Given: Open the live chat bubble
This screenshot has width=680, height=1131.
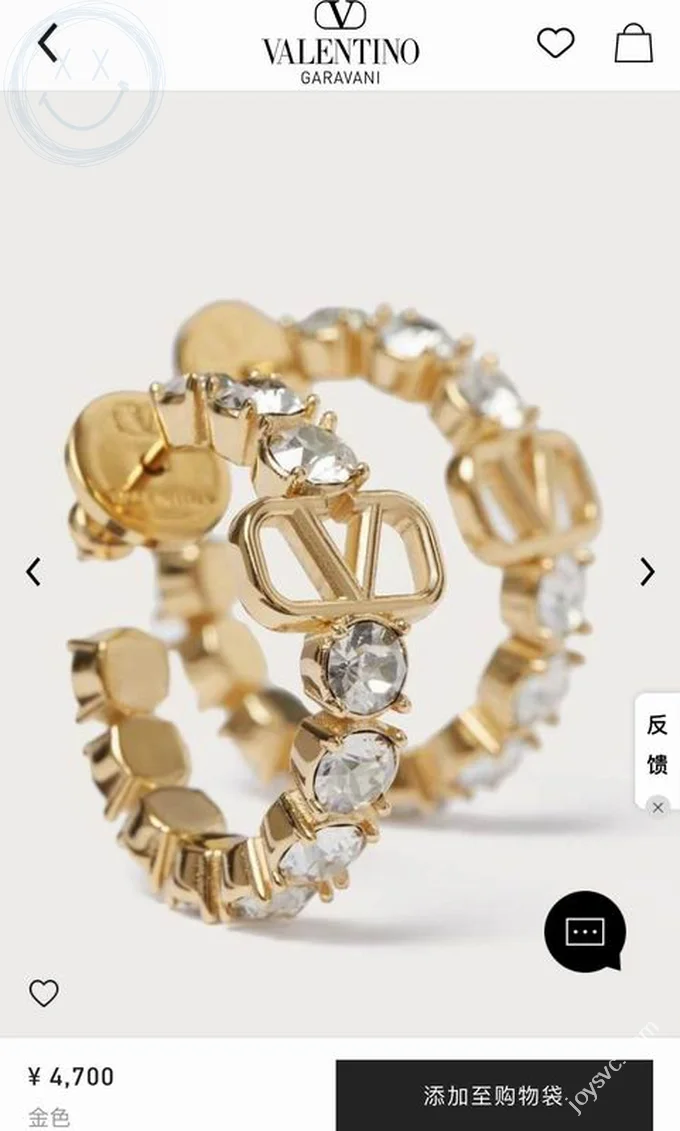Looking at the screenshot, I should pos(585,932).
